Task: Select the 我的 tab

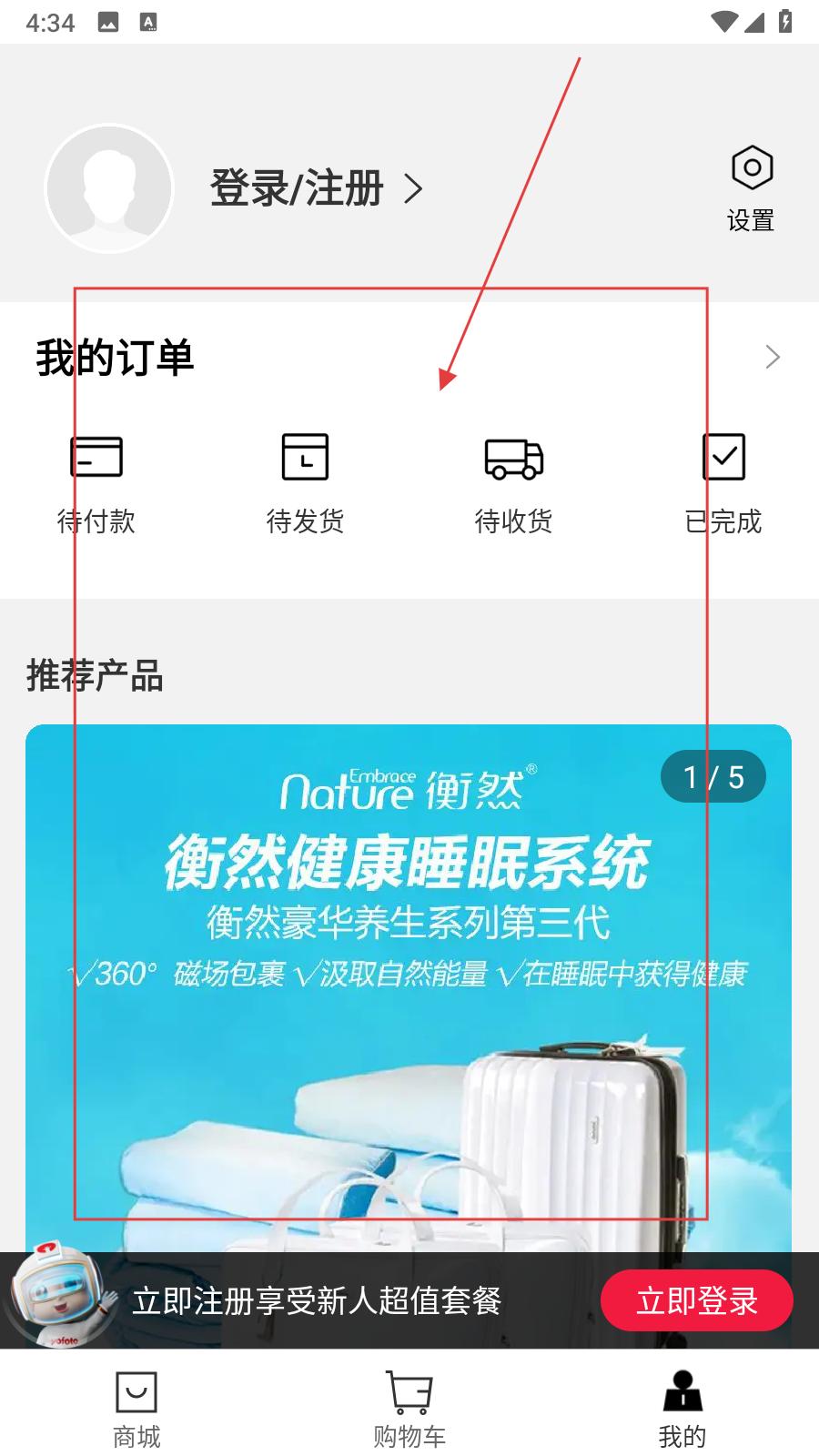Action: click(682, 1408)
